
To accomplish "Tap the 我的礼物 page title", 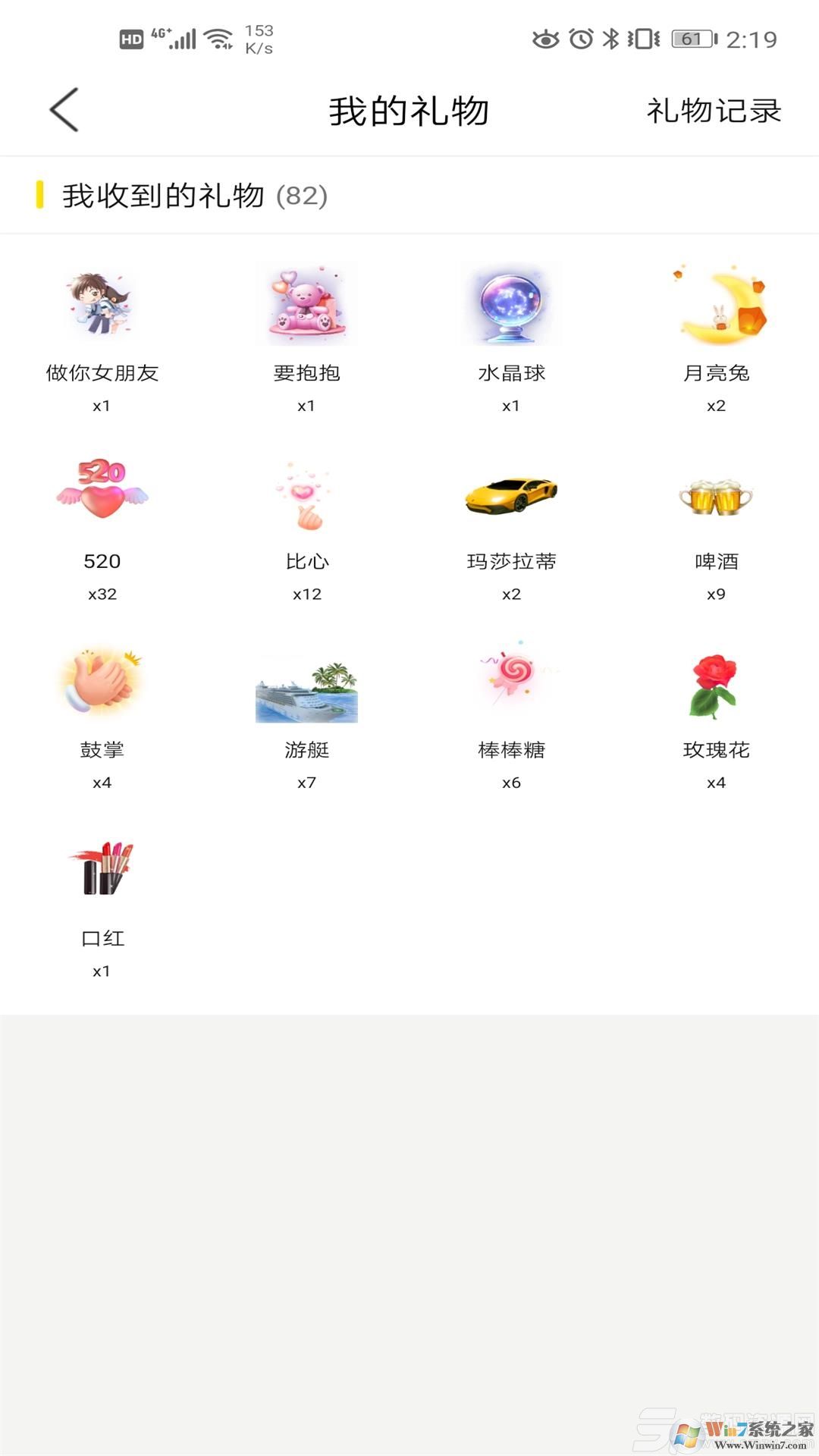I will tap(409, 109).
